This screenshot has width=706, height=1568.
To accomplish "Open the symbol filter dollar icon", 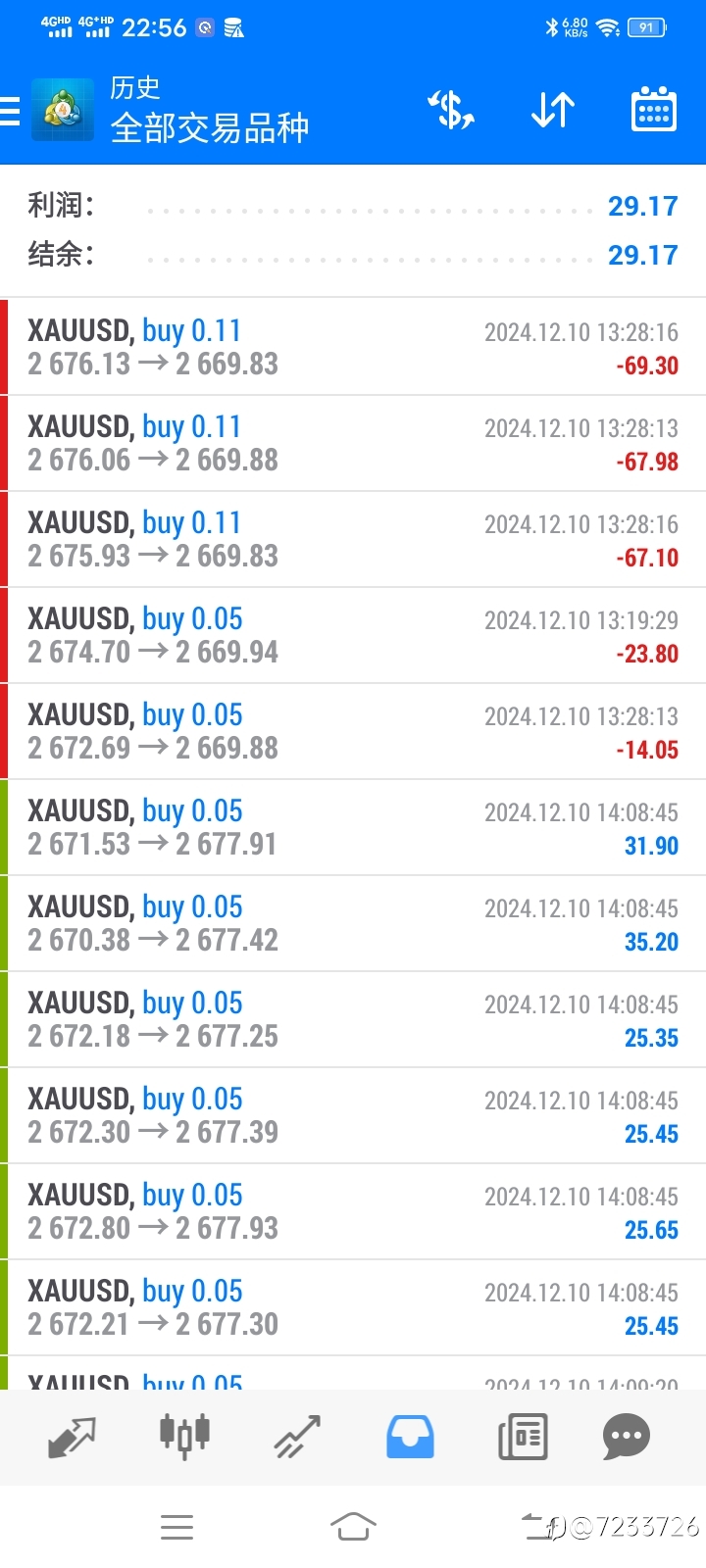I will (x=451, y=110).
